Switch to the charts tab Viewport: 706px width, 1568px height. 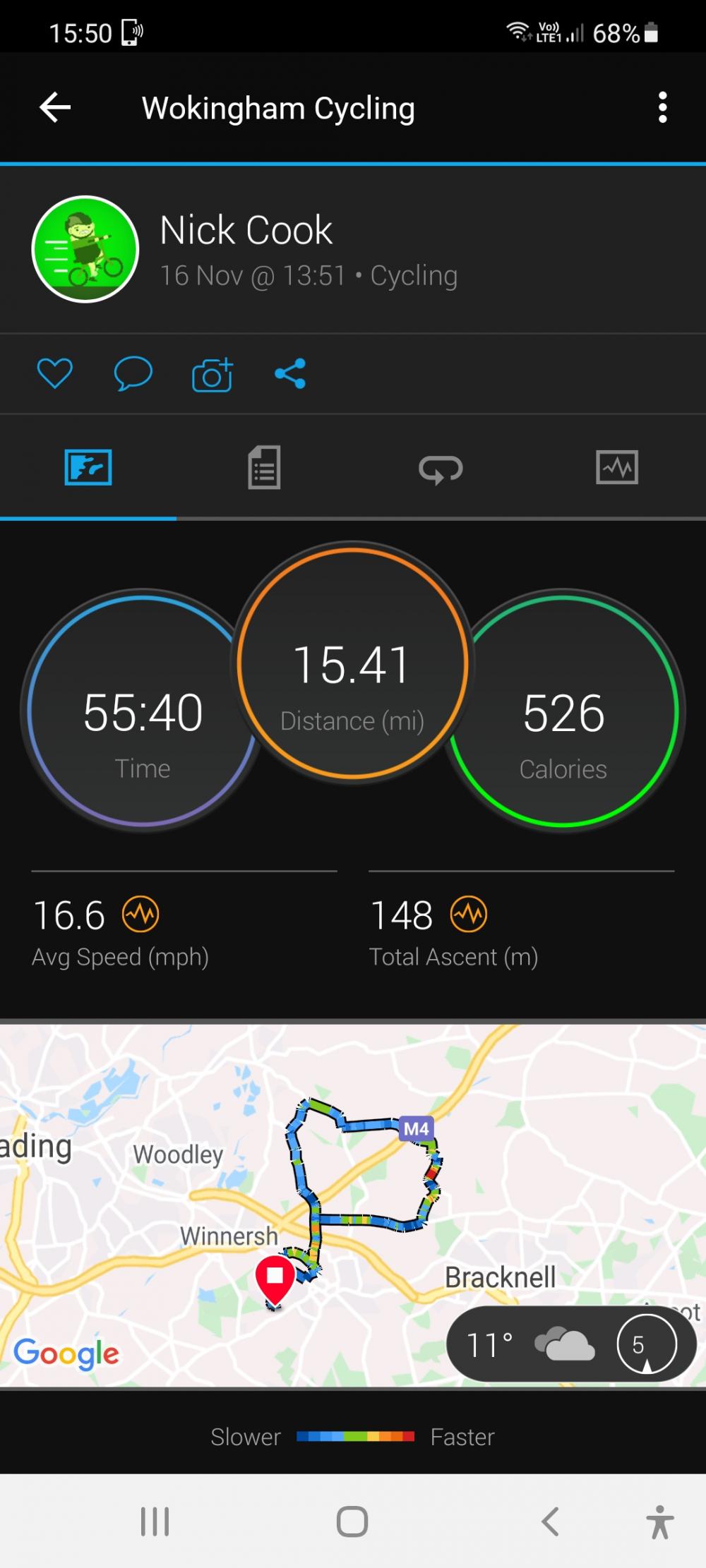tap(616, 467)
